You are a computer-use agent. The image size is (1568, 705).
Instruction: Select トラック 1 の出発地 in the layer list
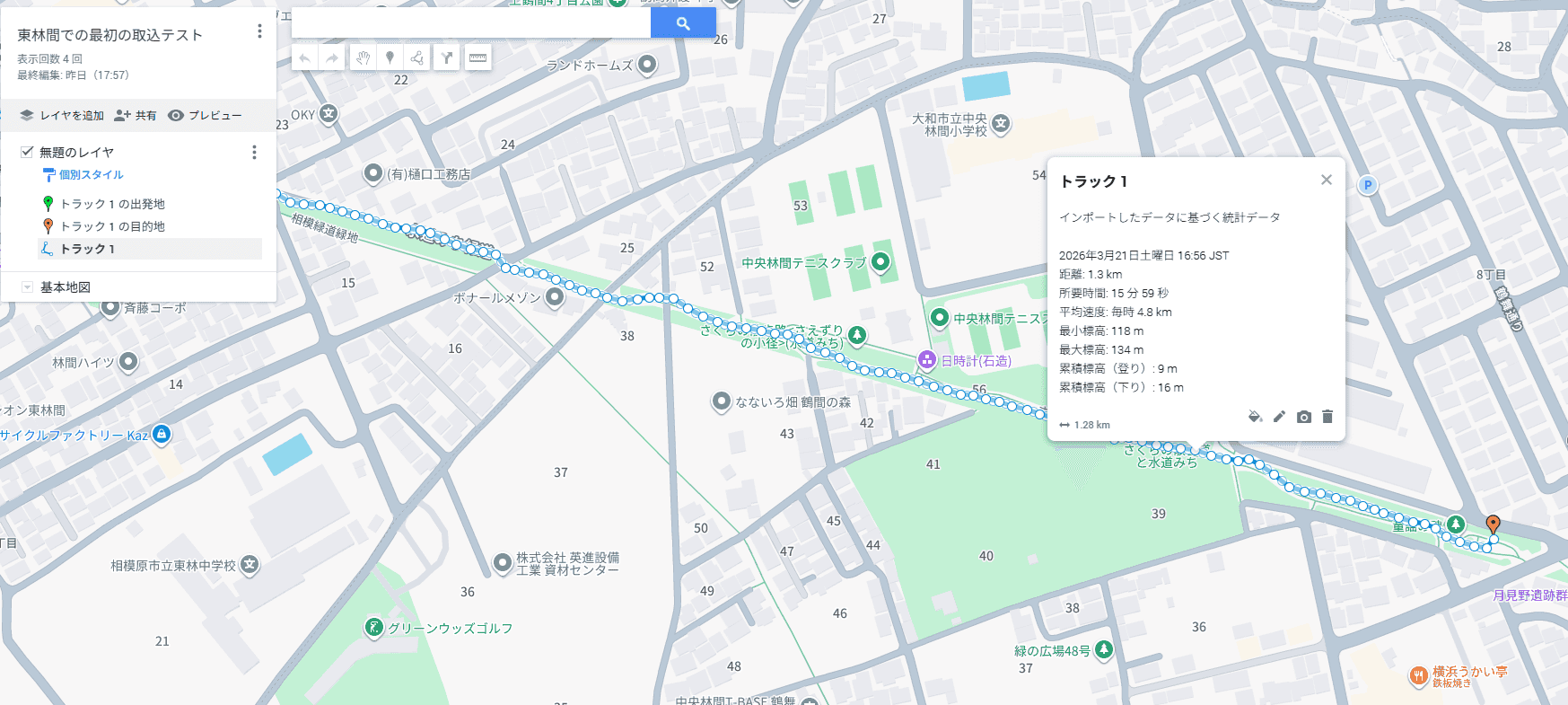112,204
